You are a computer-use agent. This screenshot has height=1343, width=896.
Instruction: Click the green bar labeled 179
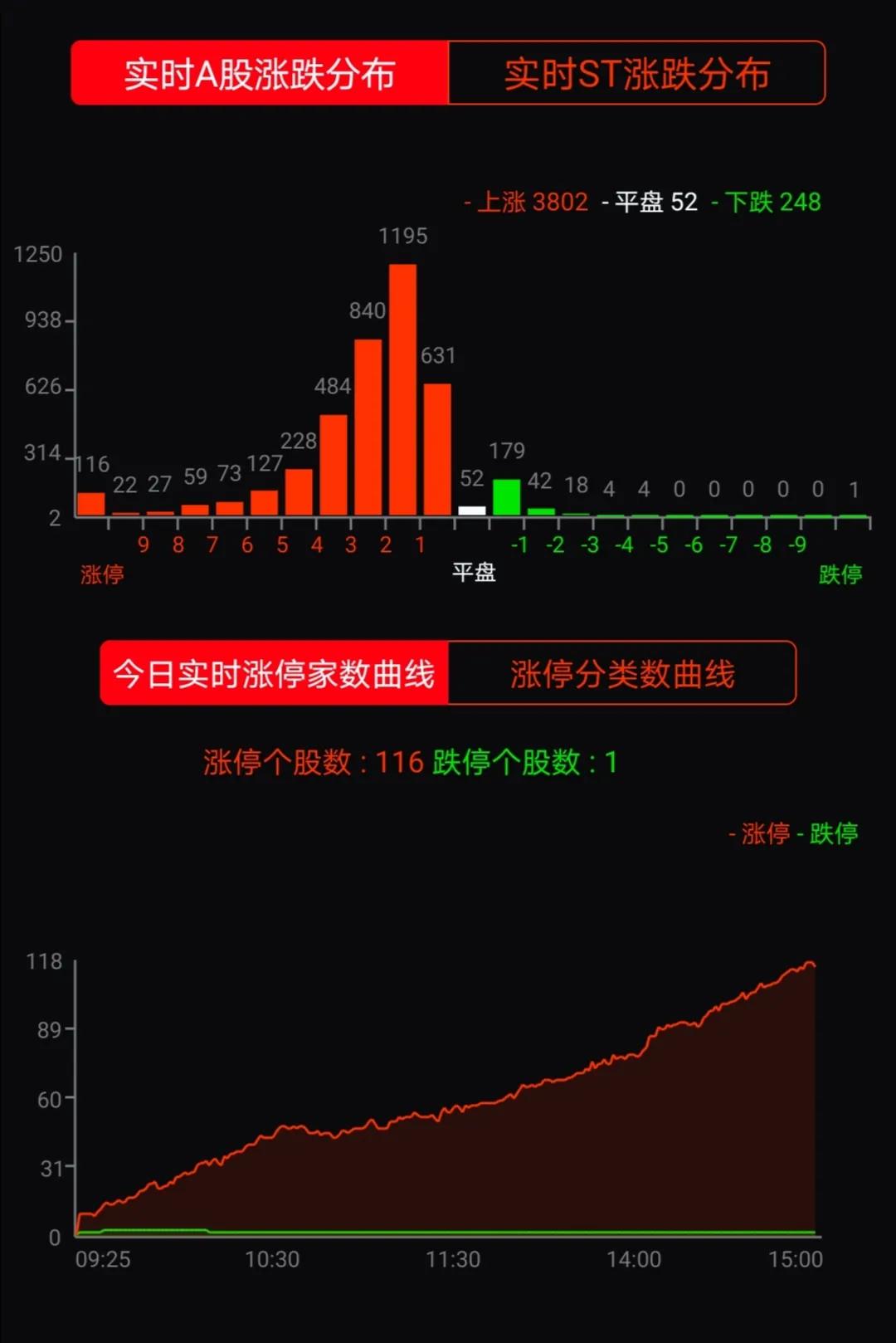pos(504,498)
